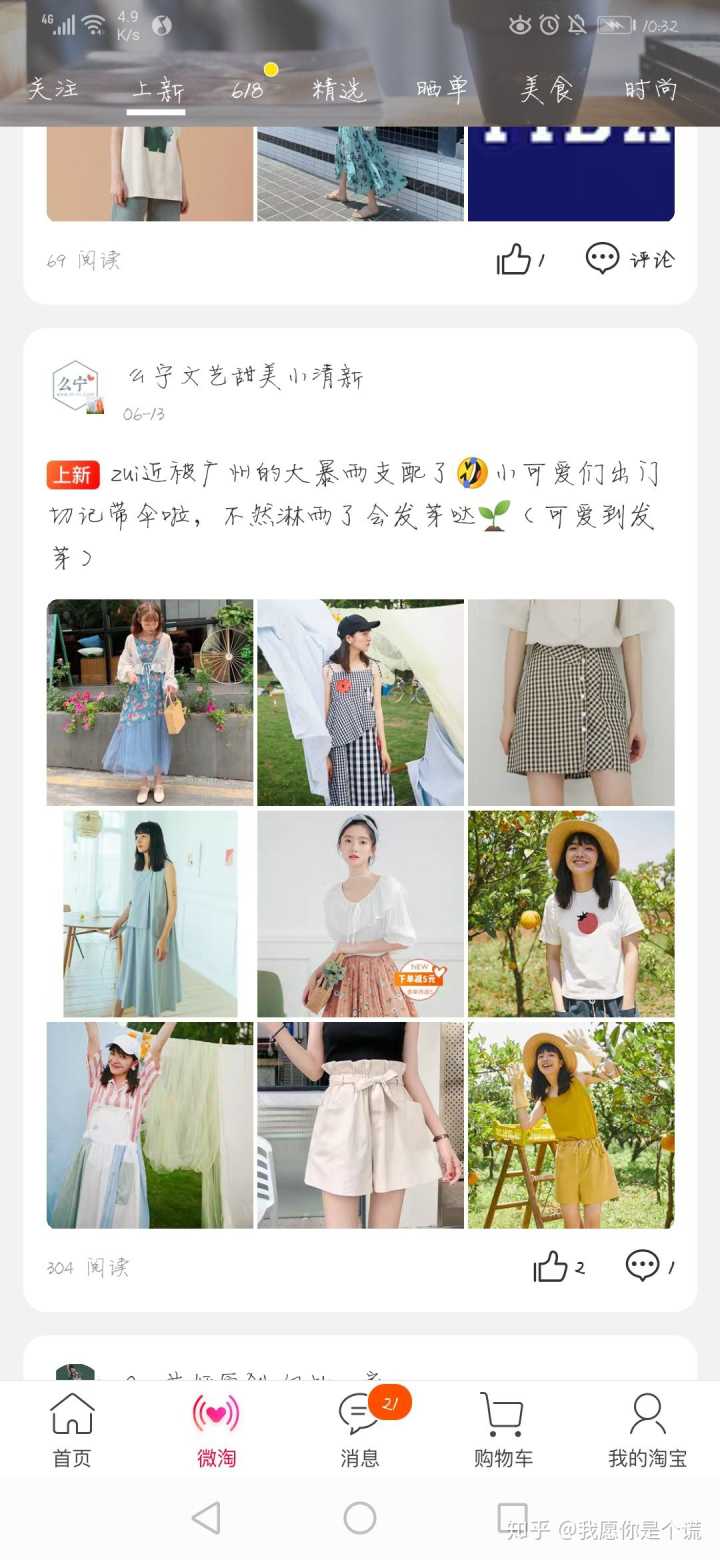This screenshot has height=1560, width=720.
Task: Tap 评论 under the 69 阅读 post
Action: pos(630,259)
